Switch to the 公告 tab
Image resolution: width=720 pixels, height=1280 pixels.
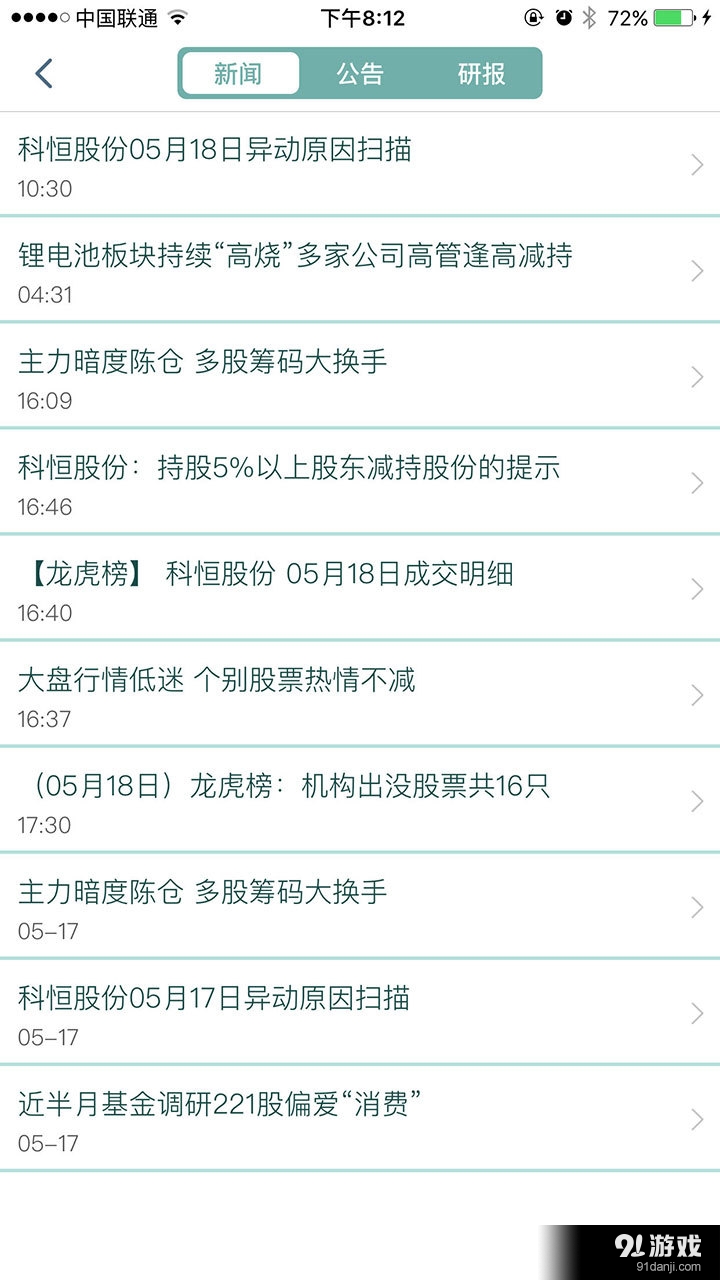click(362, 73)
